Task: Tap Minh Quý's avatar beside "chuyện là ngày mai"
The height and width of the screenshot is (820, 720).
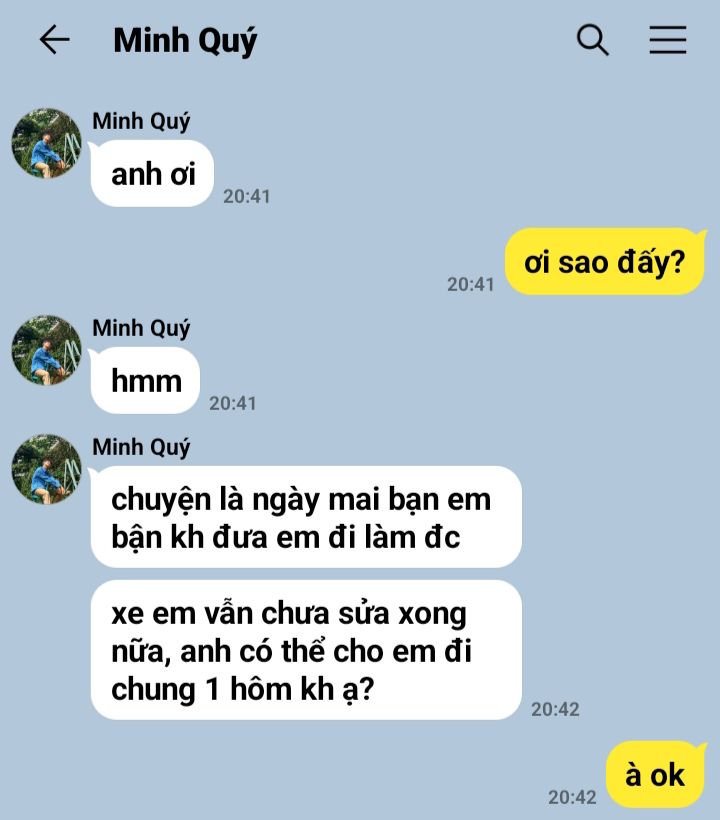Action: click(46, 469)
